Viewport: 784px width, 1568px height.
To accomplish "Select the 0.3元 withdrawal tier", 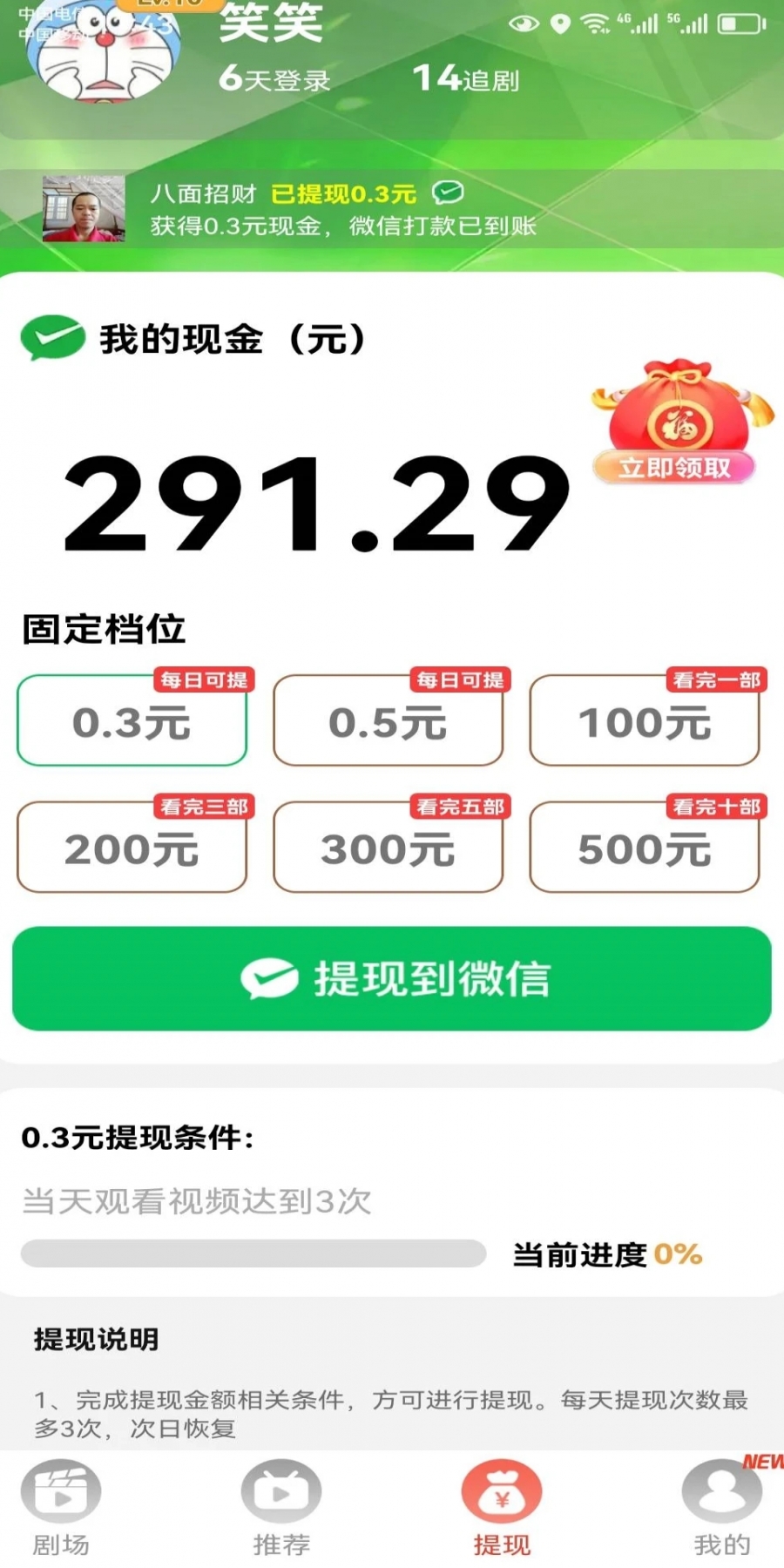I will pos(132,720).
